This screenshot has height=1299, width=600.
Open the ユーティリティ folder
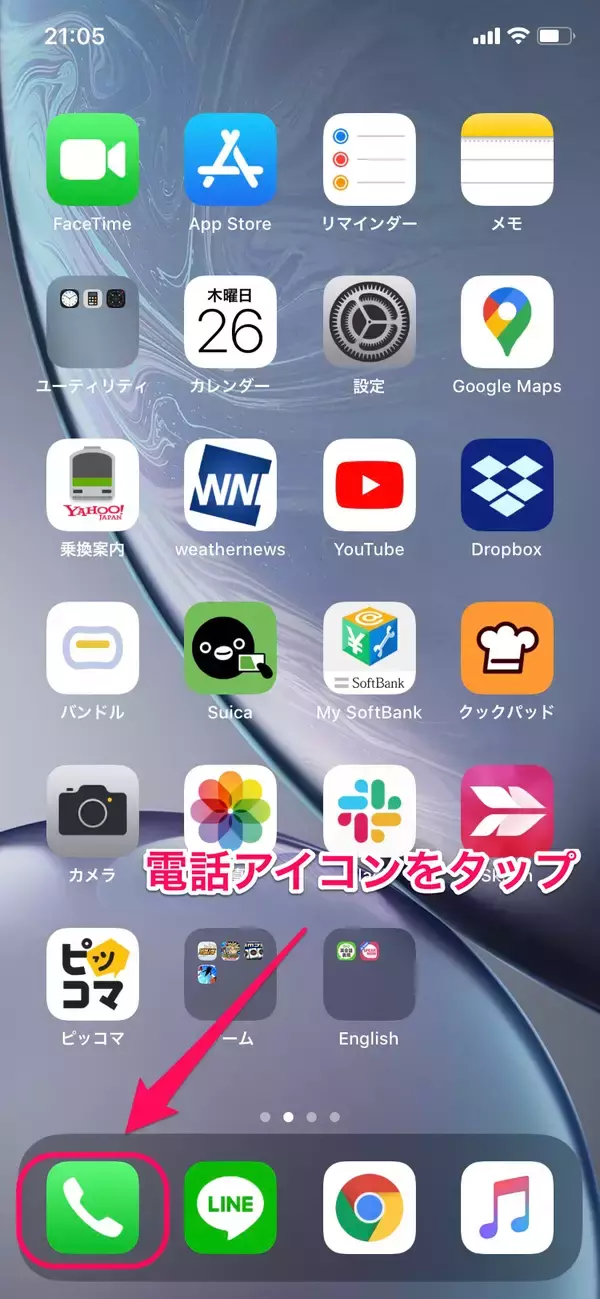(x=93, y=322)
